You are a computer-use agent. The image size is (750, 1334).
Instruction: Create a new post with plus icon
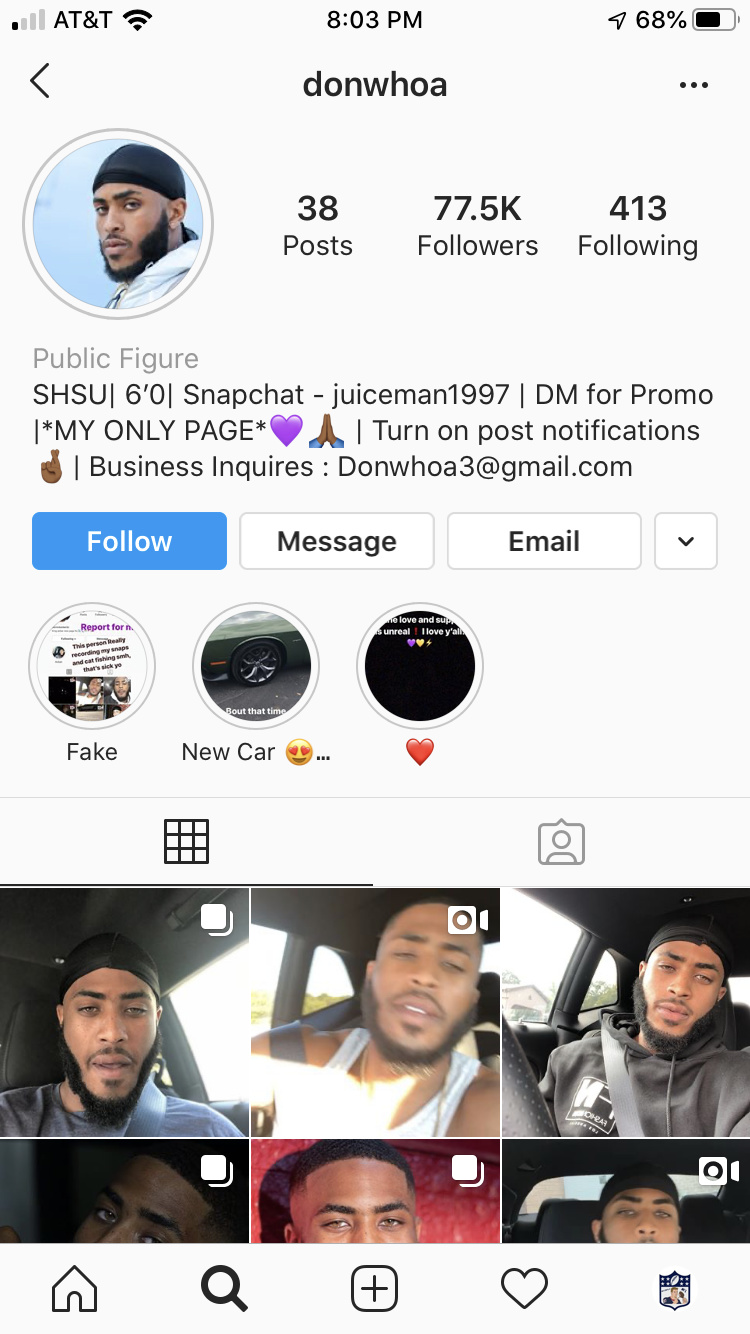coord(375,1289)
